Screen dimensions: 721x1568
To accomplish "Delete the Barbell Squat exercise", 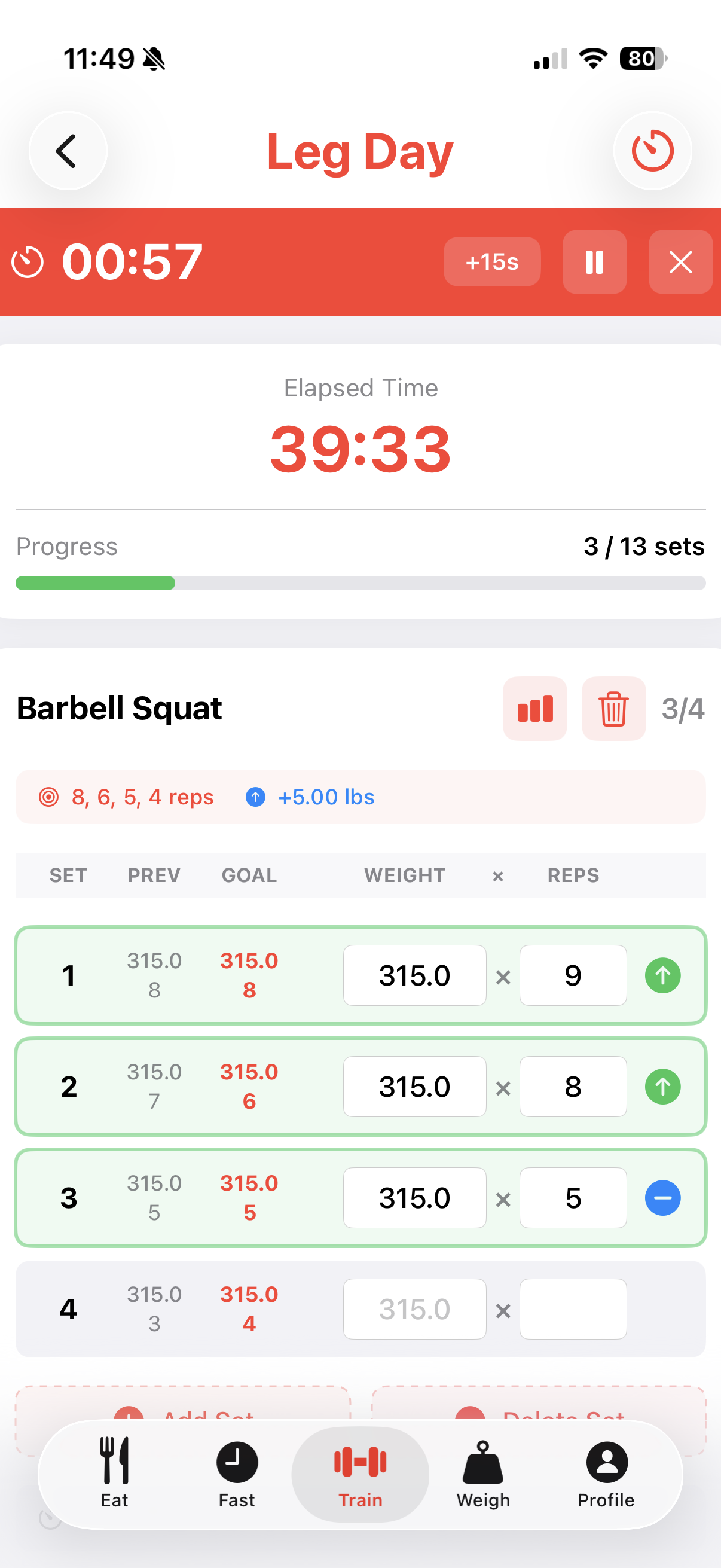I will coord(613,709).
